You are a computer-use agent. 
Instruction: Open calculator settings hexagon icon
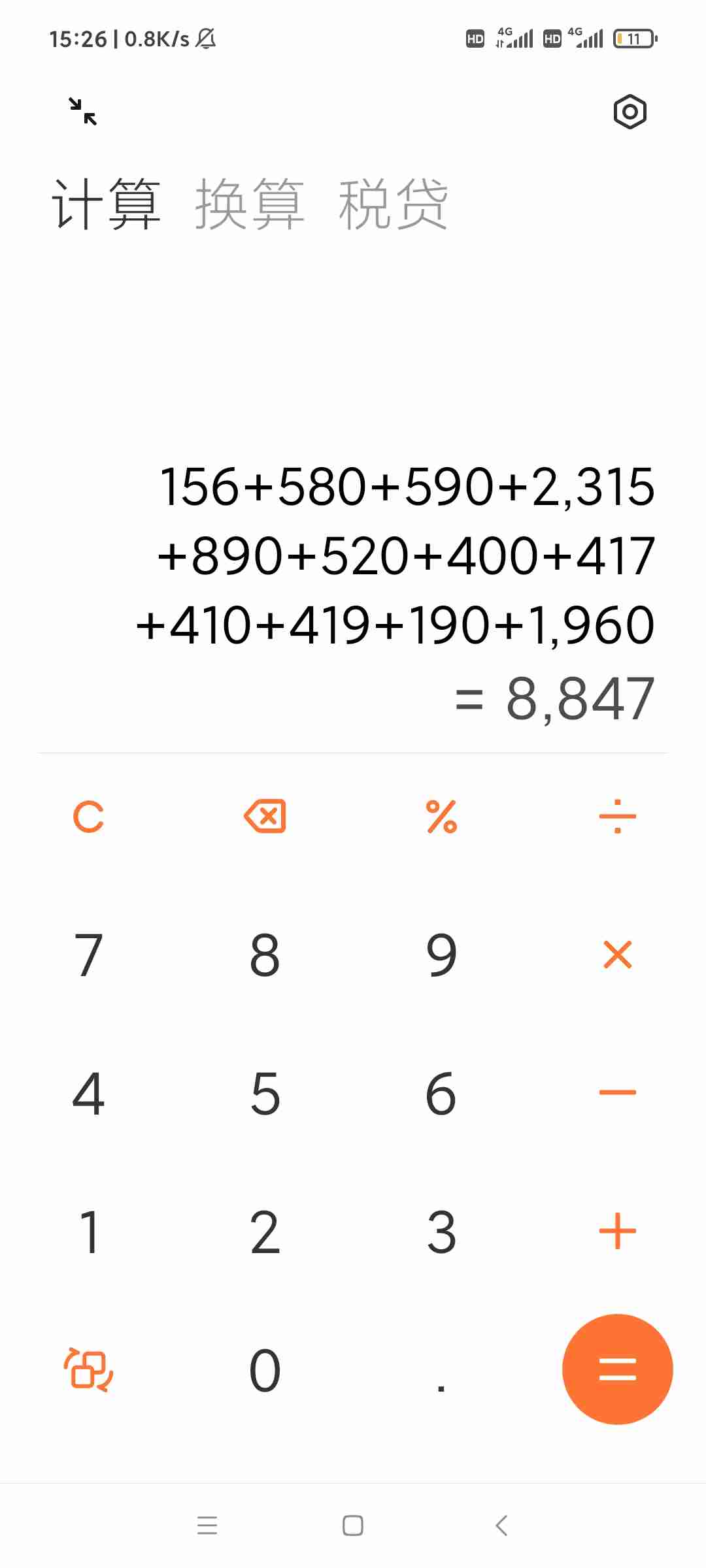[630, 112]
